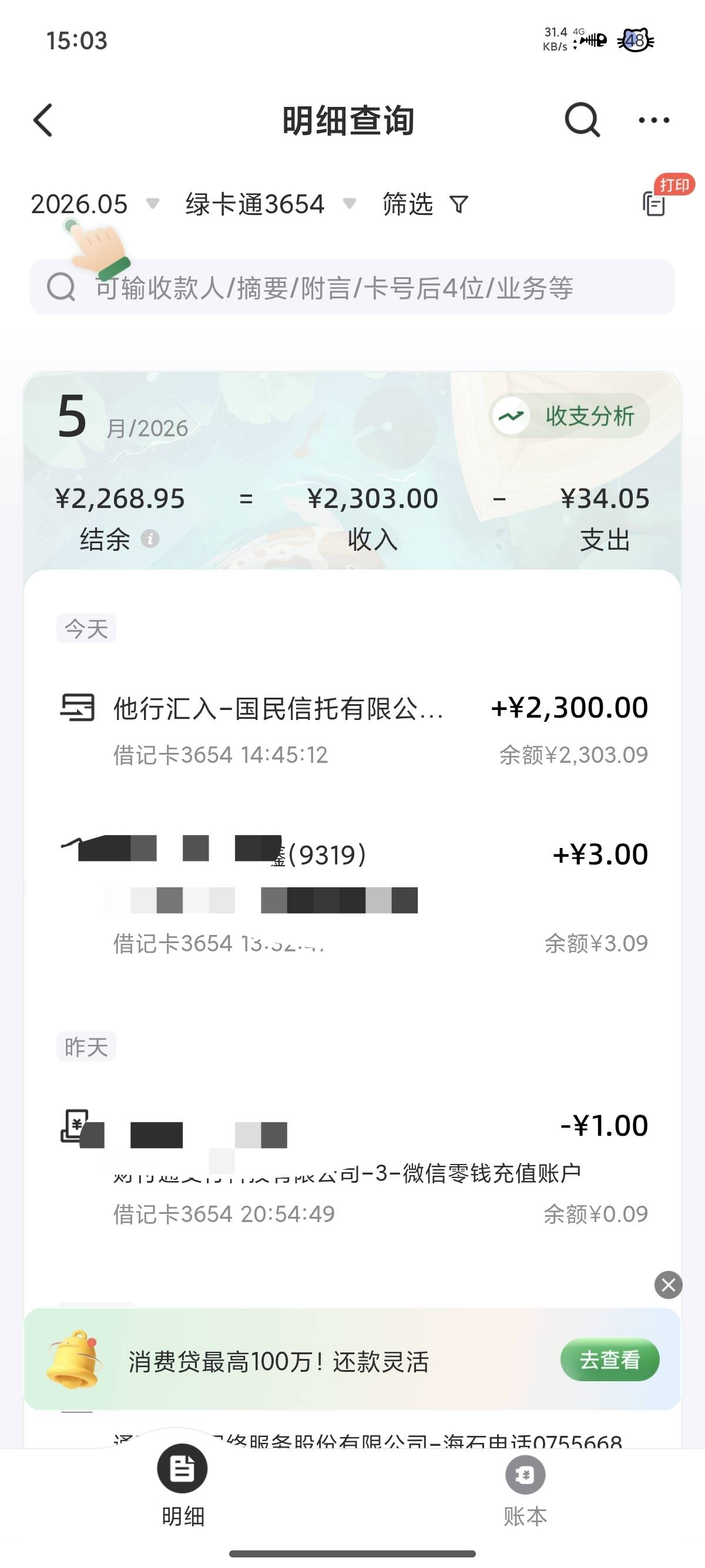The width and height of the screenshot is (705, 1568).
Task: Dismiss the 消费贷 promo banner
Action: tap(668, 1285)
